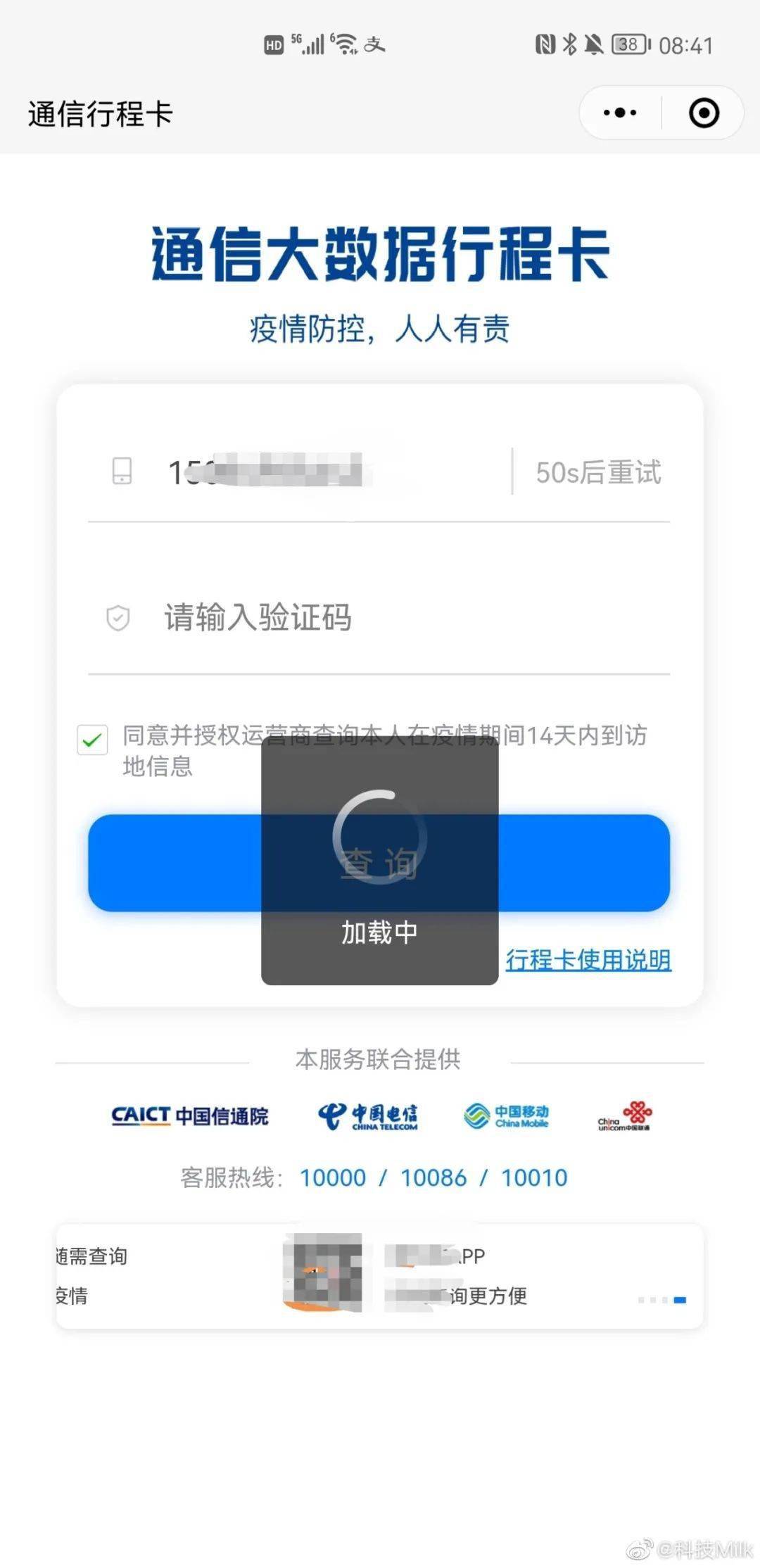Open the 行程卡使用说明 link
760x1568 pixels.
588,960
